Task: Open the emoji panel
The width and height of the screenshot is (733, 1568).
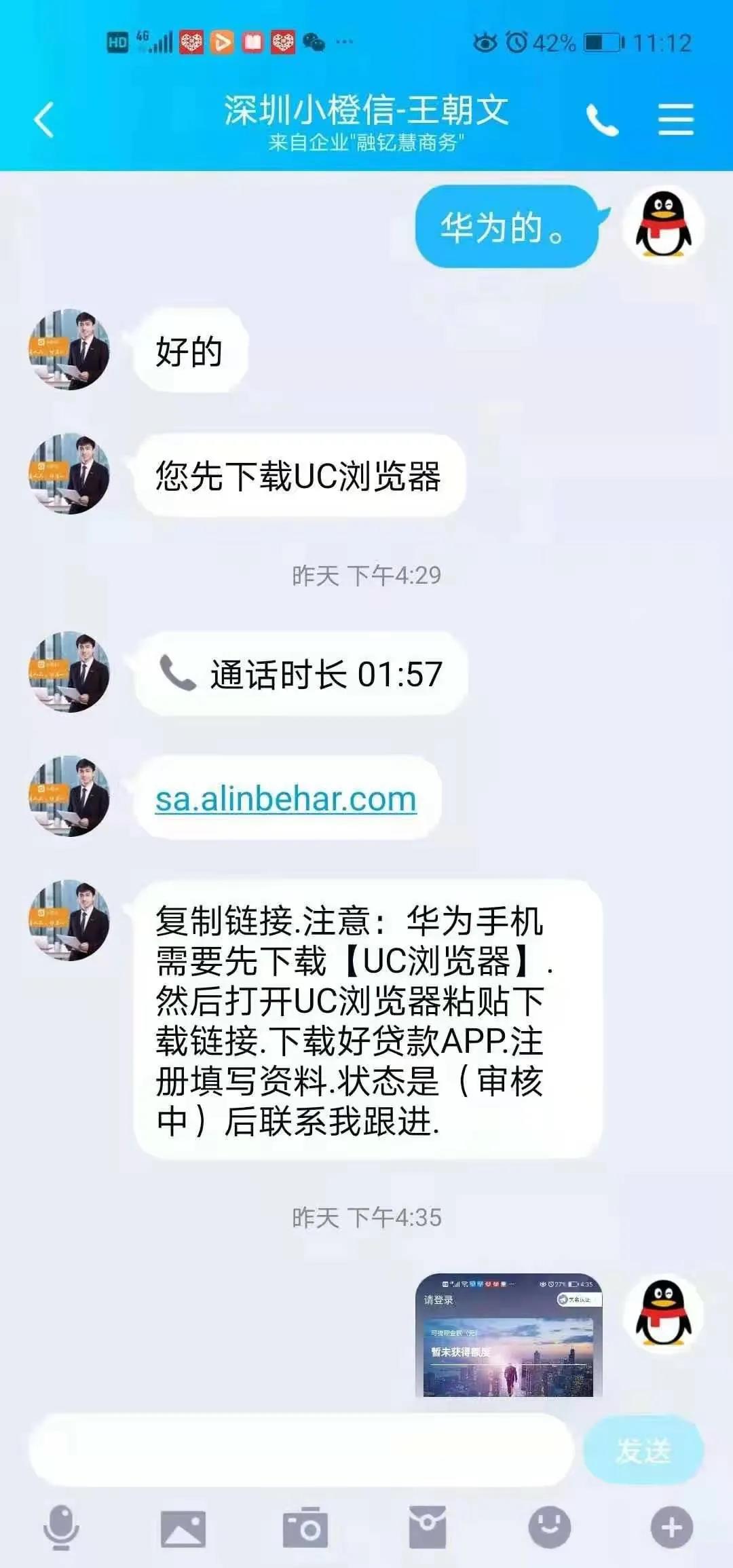Action: [x=550, y=1528]
